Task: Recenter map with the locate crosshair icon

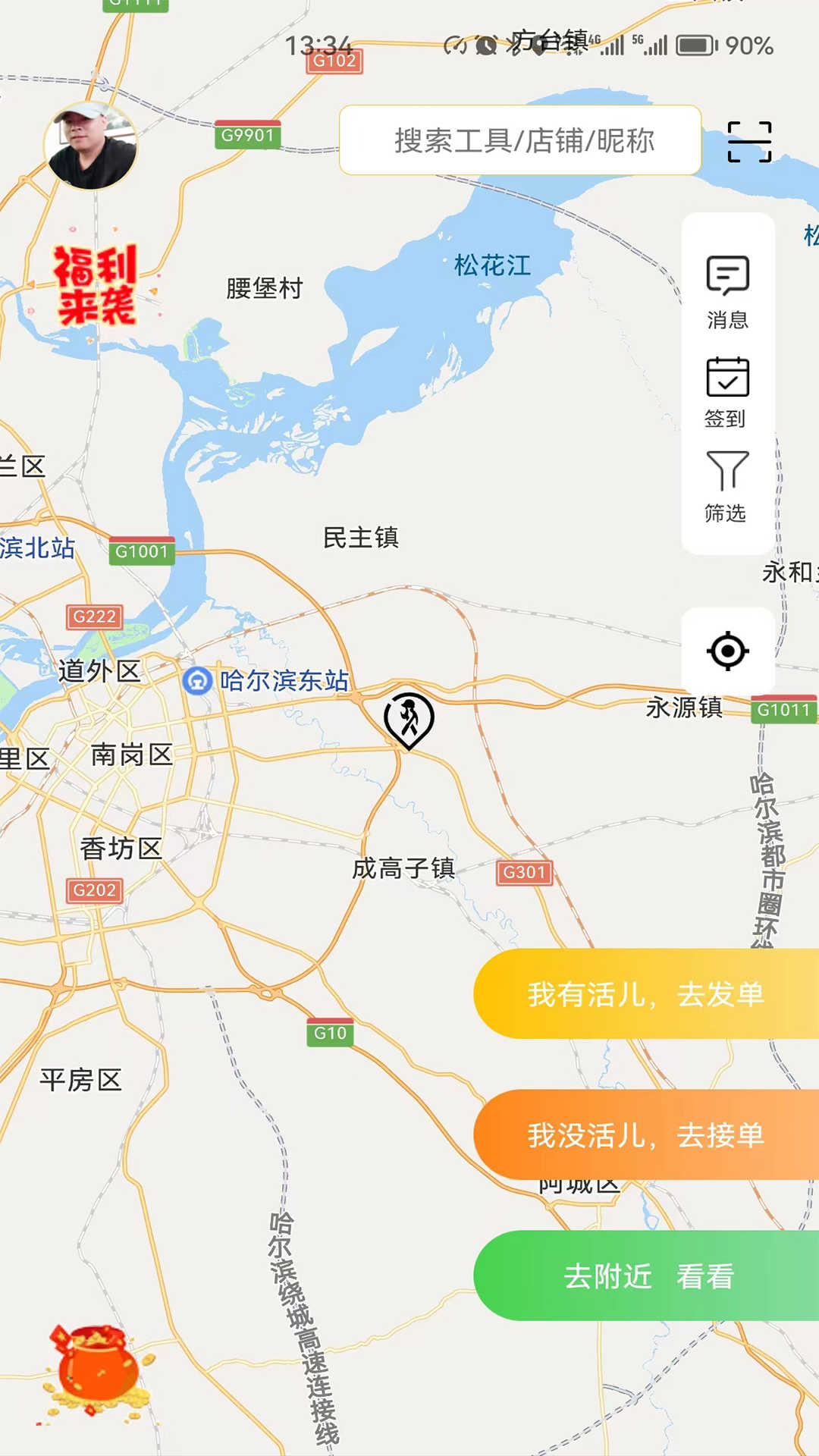Action: [729, 651]
